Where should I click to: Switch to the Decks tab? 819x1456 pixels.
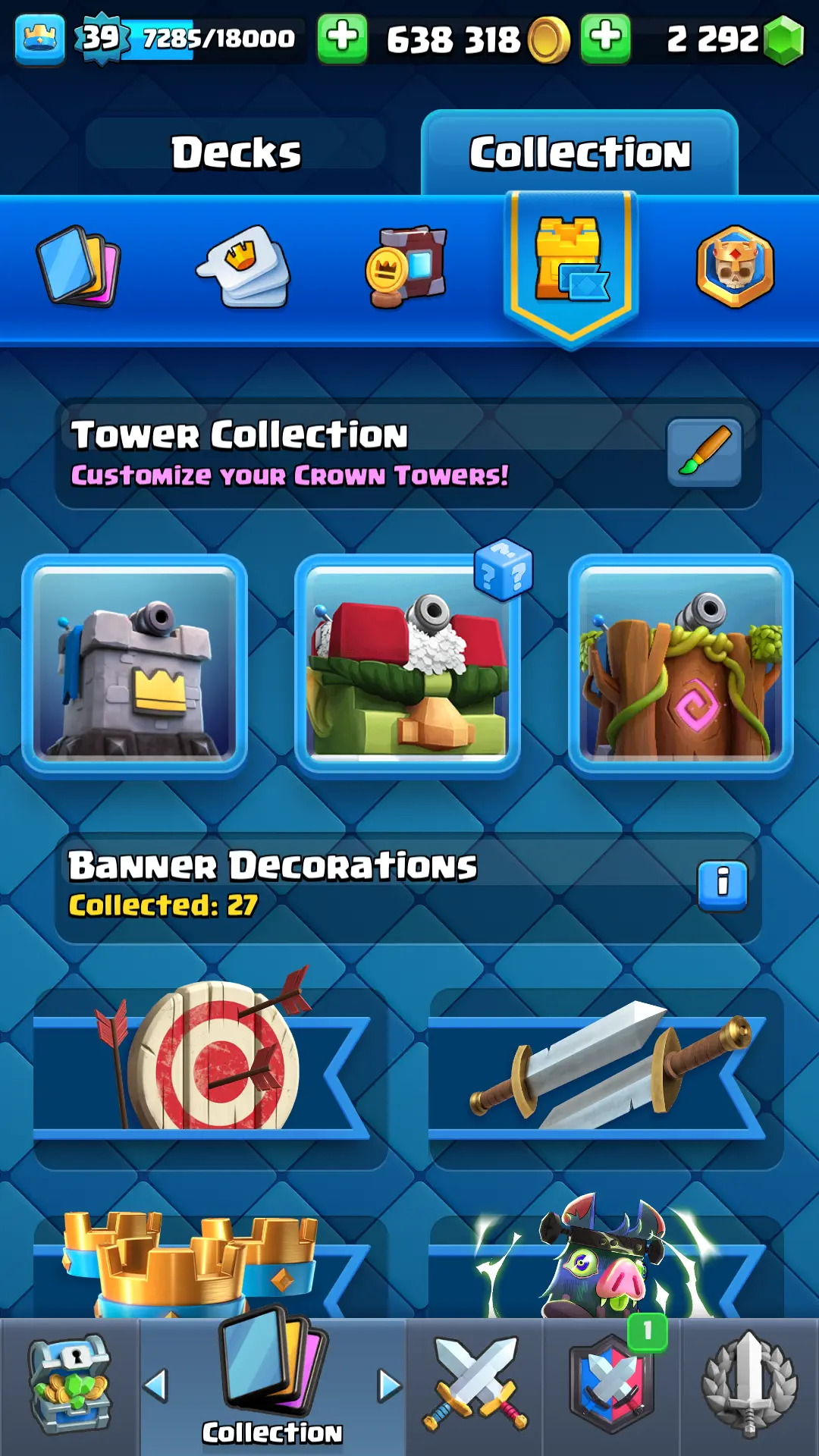(236, 152)
